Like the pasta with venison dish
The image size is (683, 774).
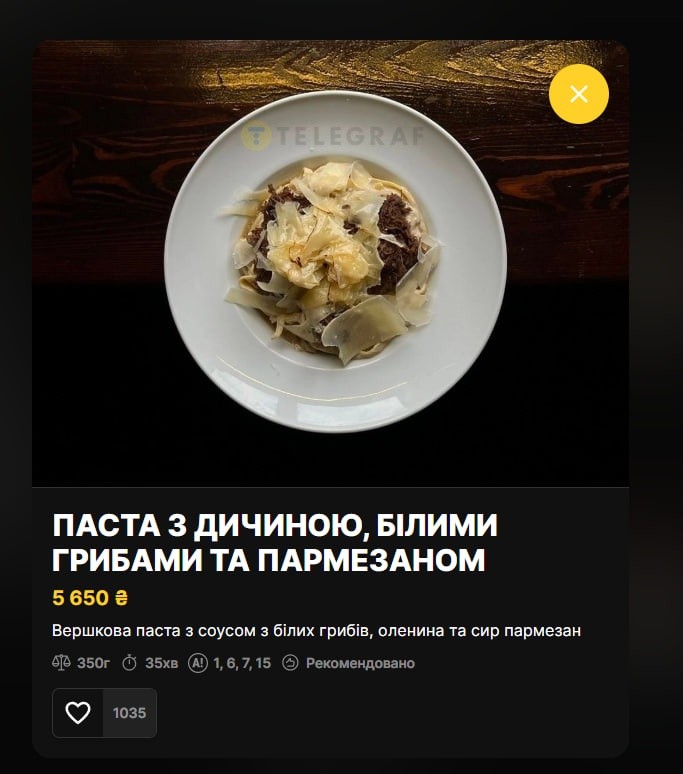[78, 713]
